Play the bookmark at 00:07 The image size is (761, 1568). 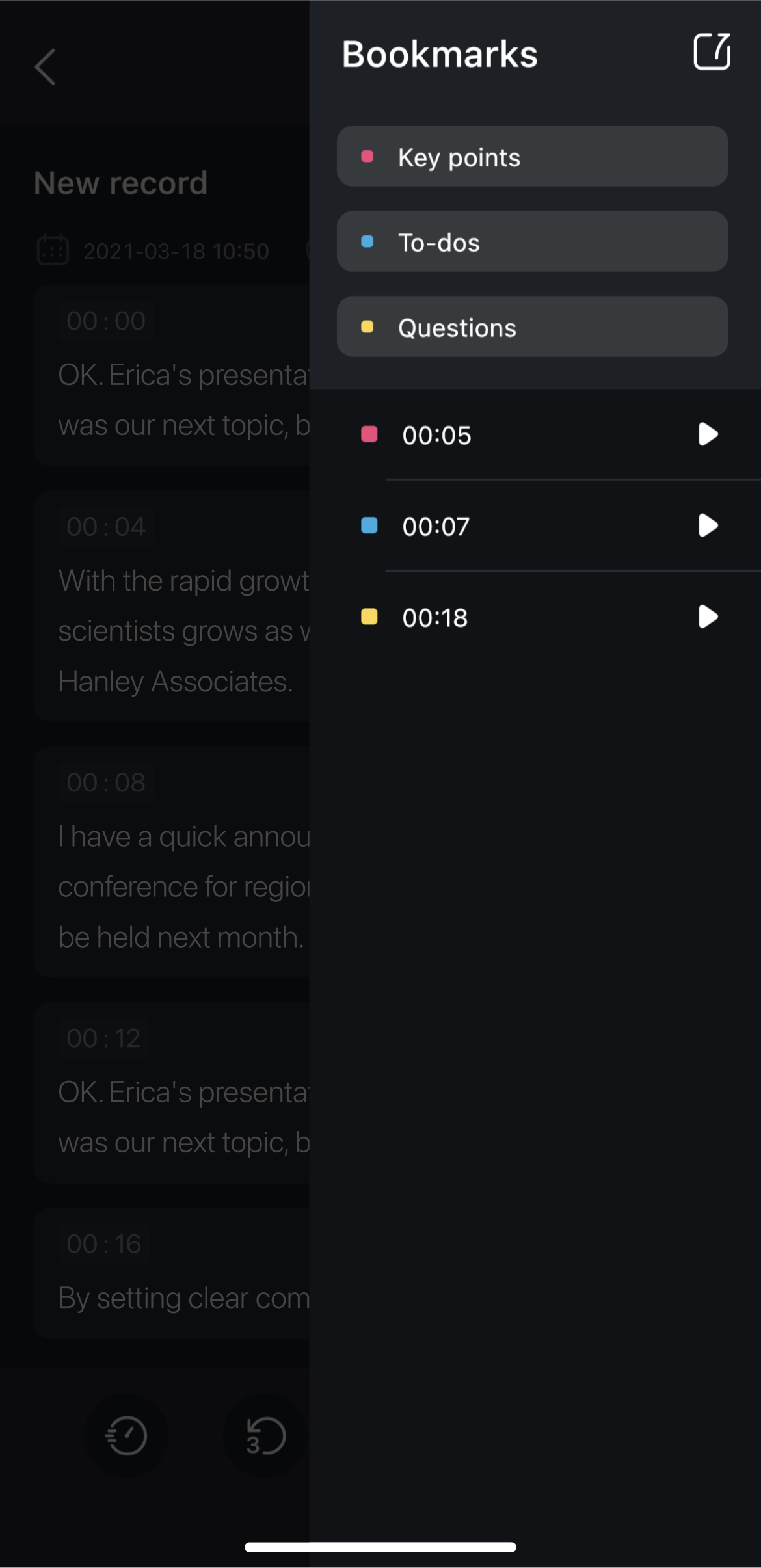708,525
